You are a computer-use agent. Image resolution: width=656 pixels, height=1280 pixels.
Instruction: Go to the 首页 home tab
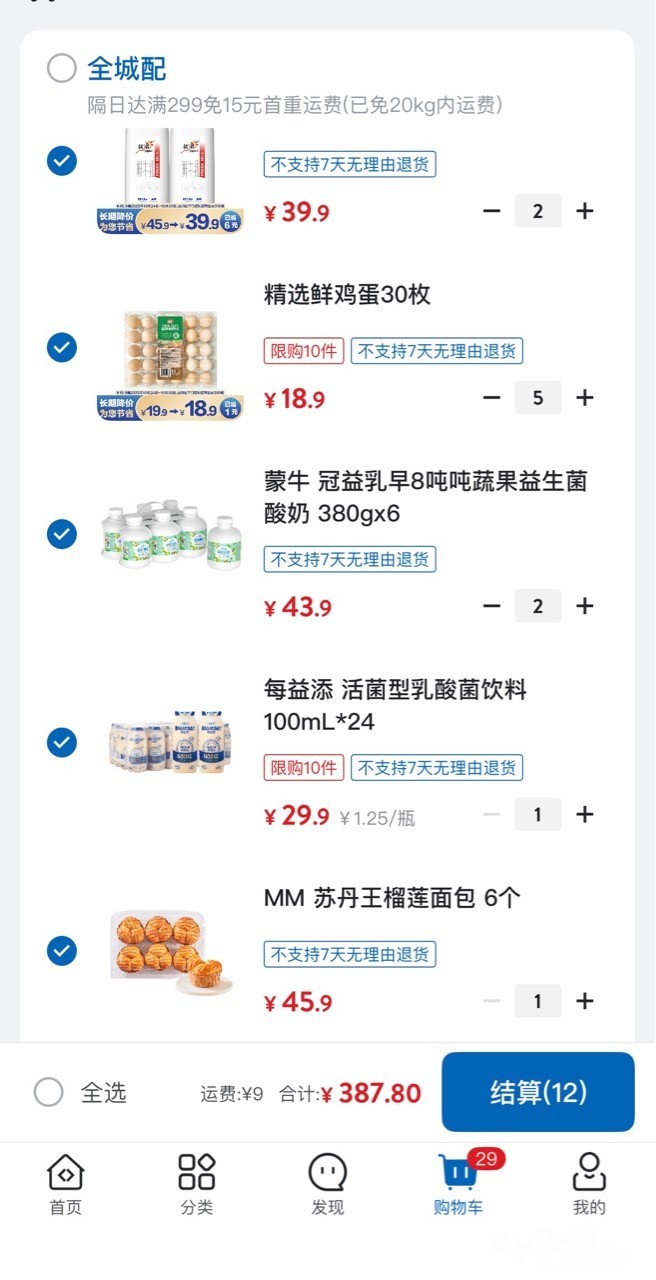pos(65,1184)
